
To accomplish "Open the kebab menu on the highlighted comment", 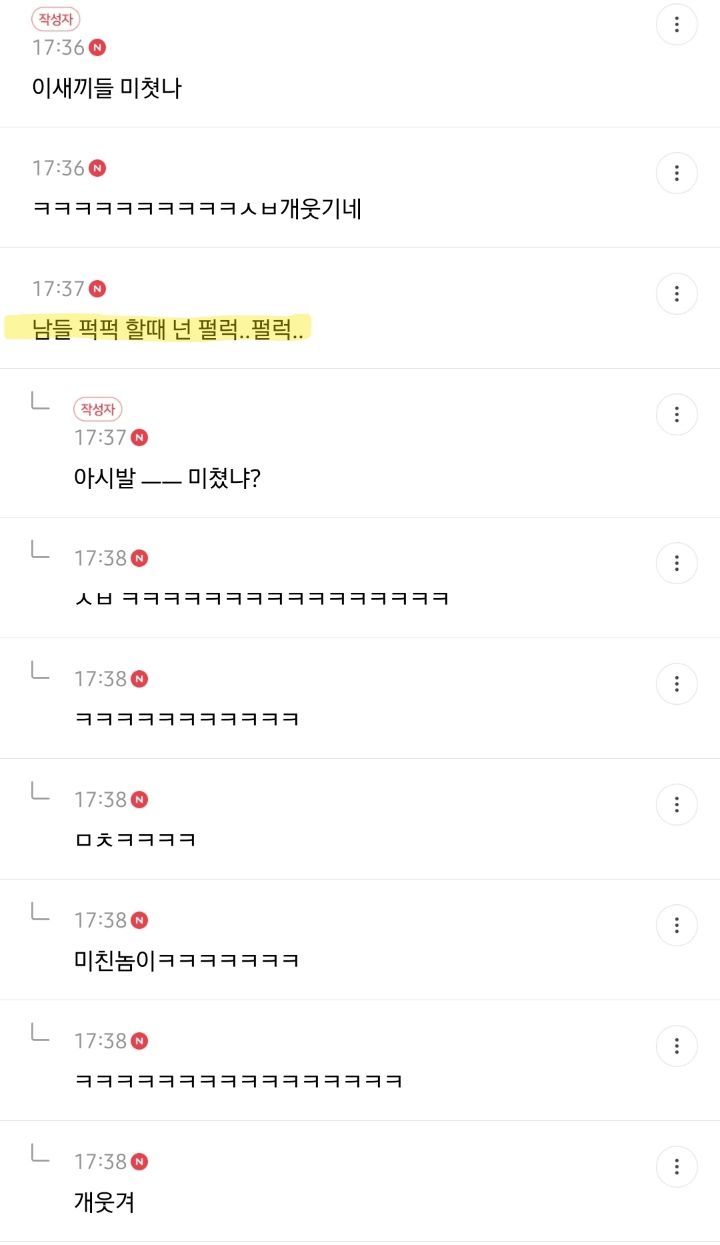I will coord(677,293).
